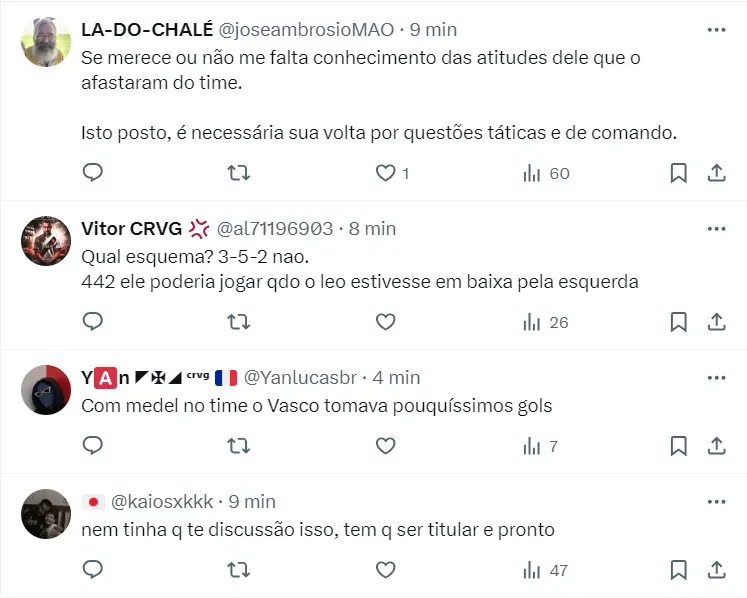This screenshot has width=747, height=598.
Task: Bookmark Yanlucasbr's tweet
Action: point(677,446)
